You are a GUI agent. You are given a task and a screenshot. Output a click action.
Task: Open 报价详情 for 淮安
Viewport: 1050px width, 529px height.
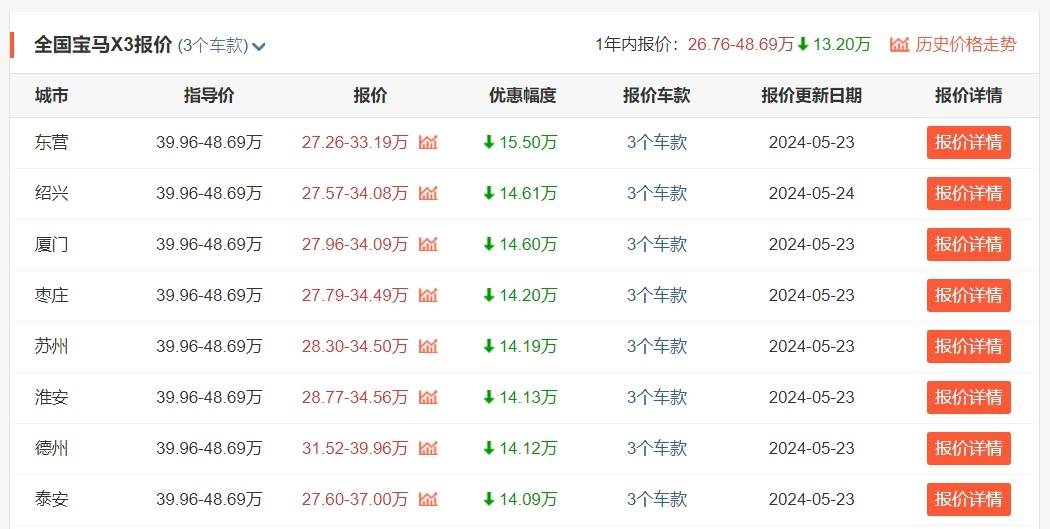point(968,397)
